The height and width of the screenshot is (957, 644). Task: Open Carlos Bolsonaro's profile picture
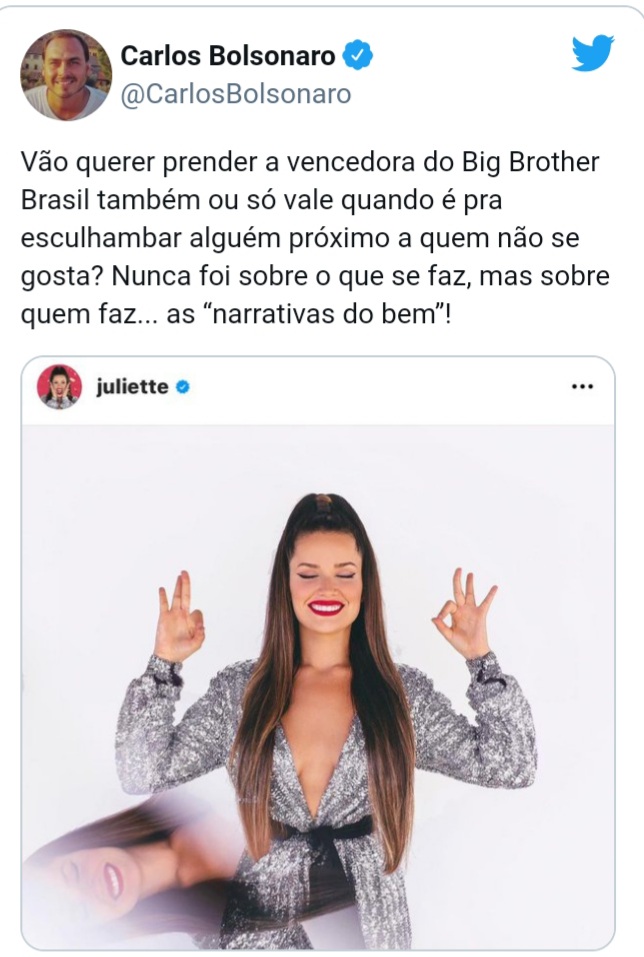66,74
